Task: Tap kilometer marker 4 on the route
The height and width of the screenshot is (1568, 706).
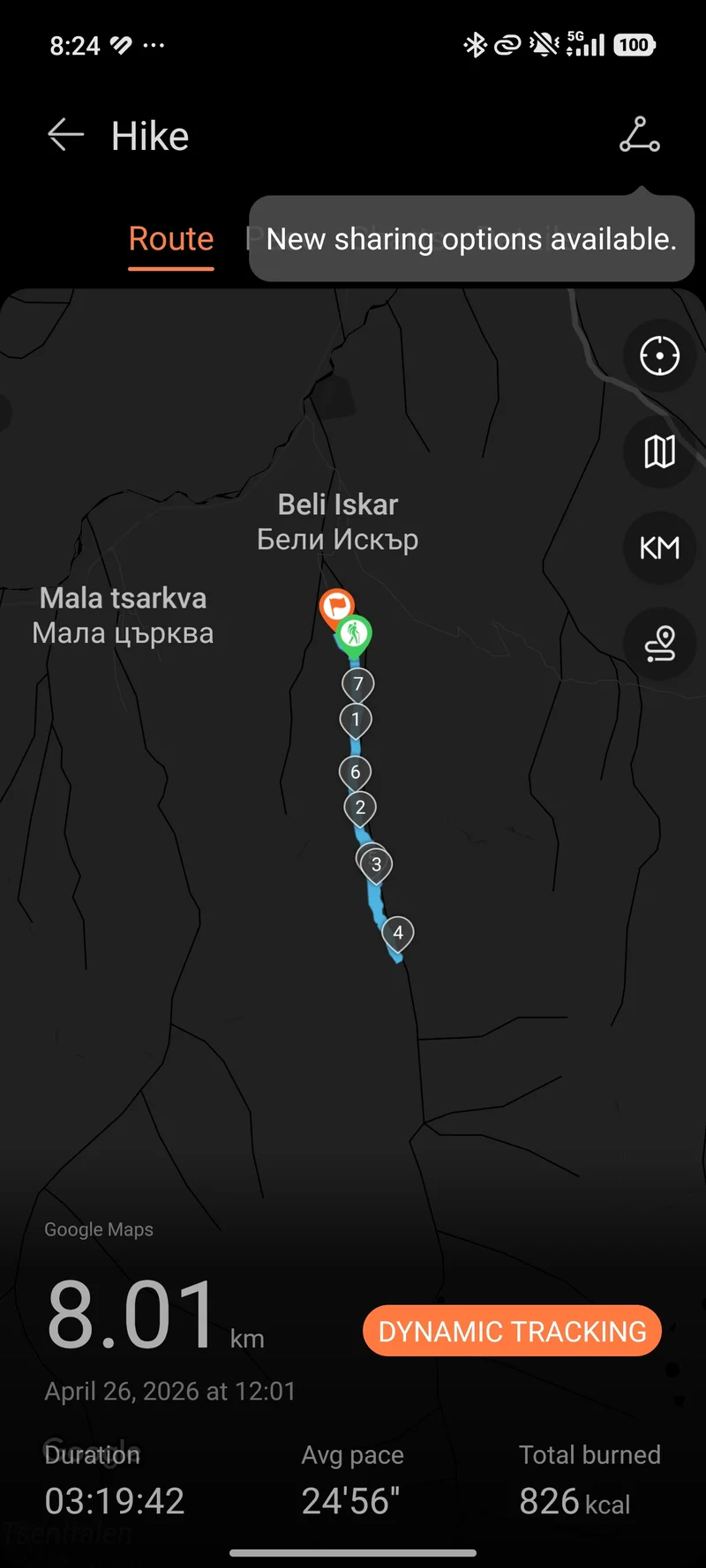Action: (x=398, y=935)
